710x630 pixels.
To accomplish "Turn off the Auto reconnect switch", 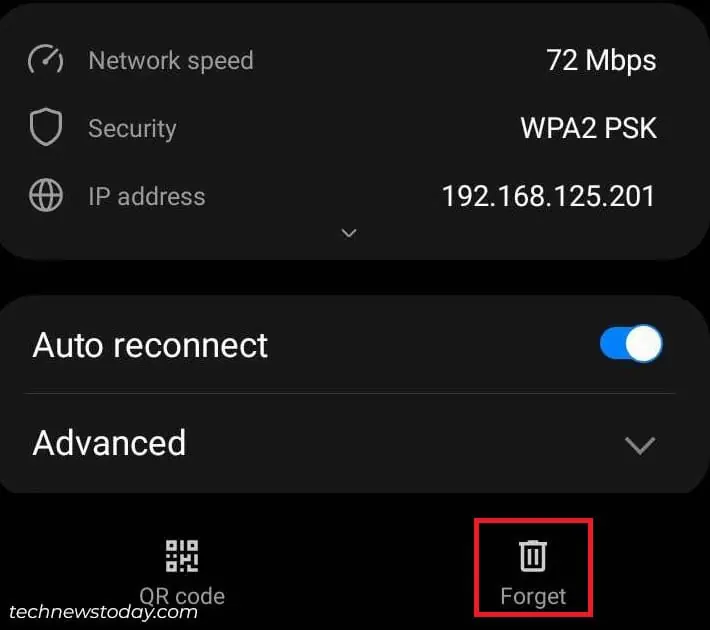I will click(631, 345).
